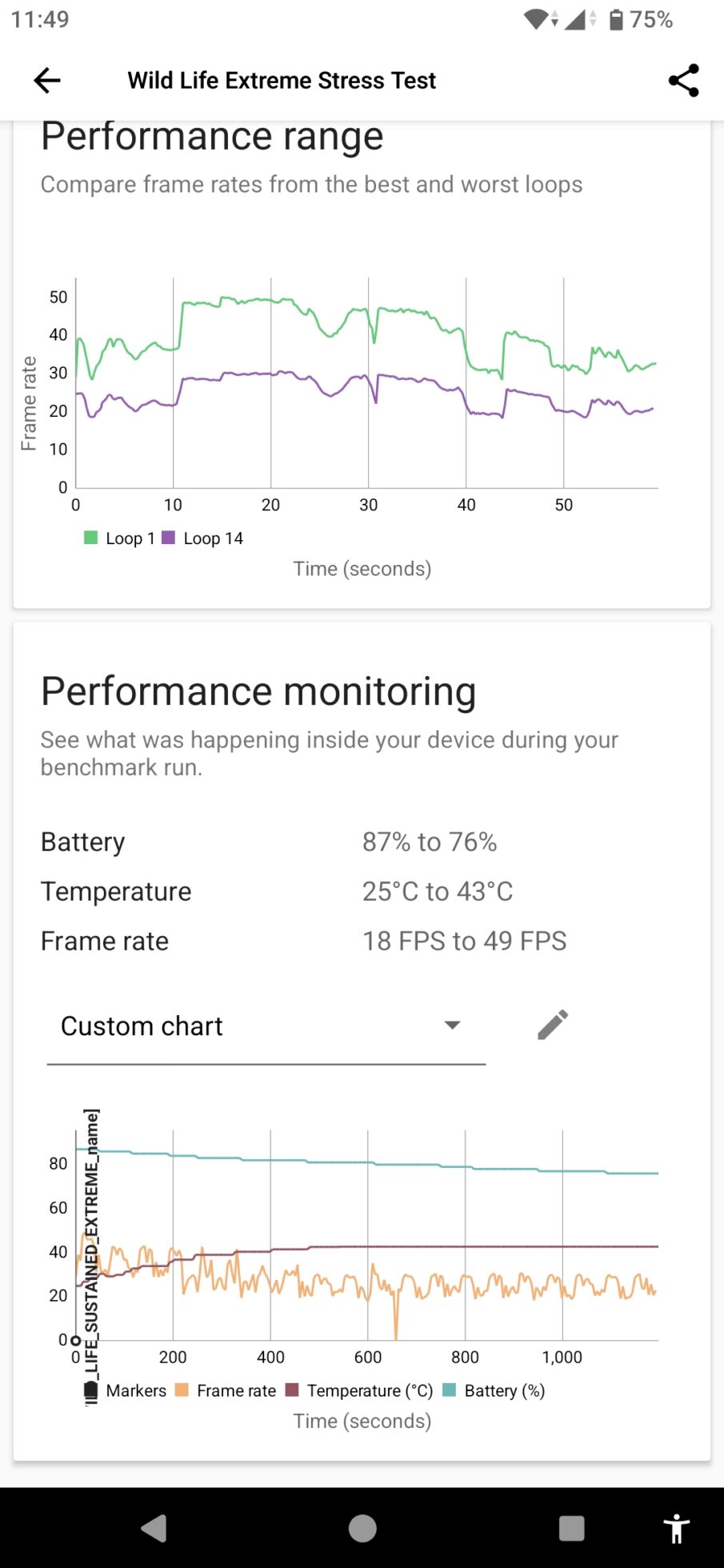The image size is (724, 1568).
Task: Open the accessibility shortcut button
Action: click(676, 1529)
